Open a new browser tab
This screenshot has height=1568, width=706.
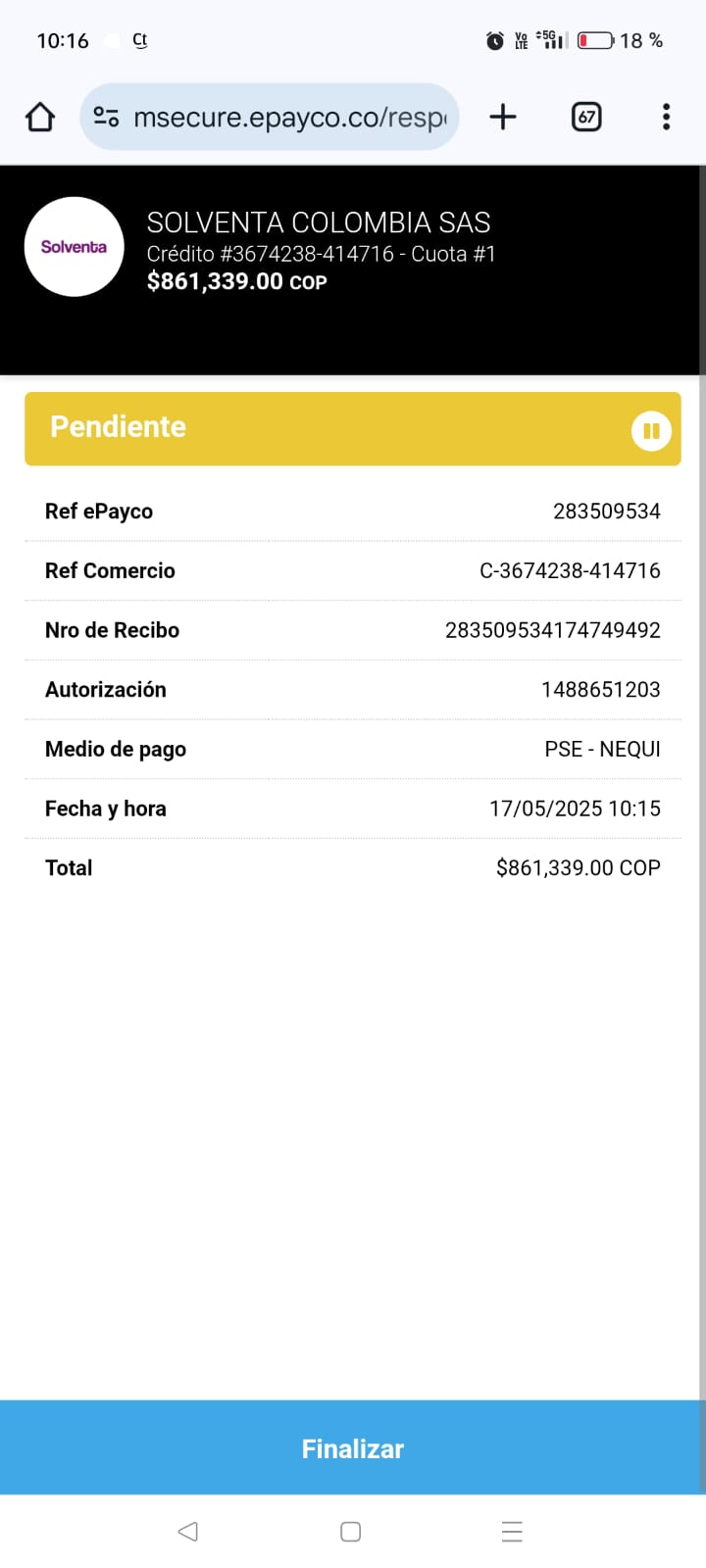[503, 118]
